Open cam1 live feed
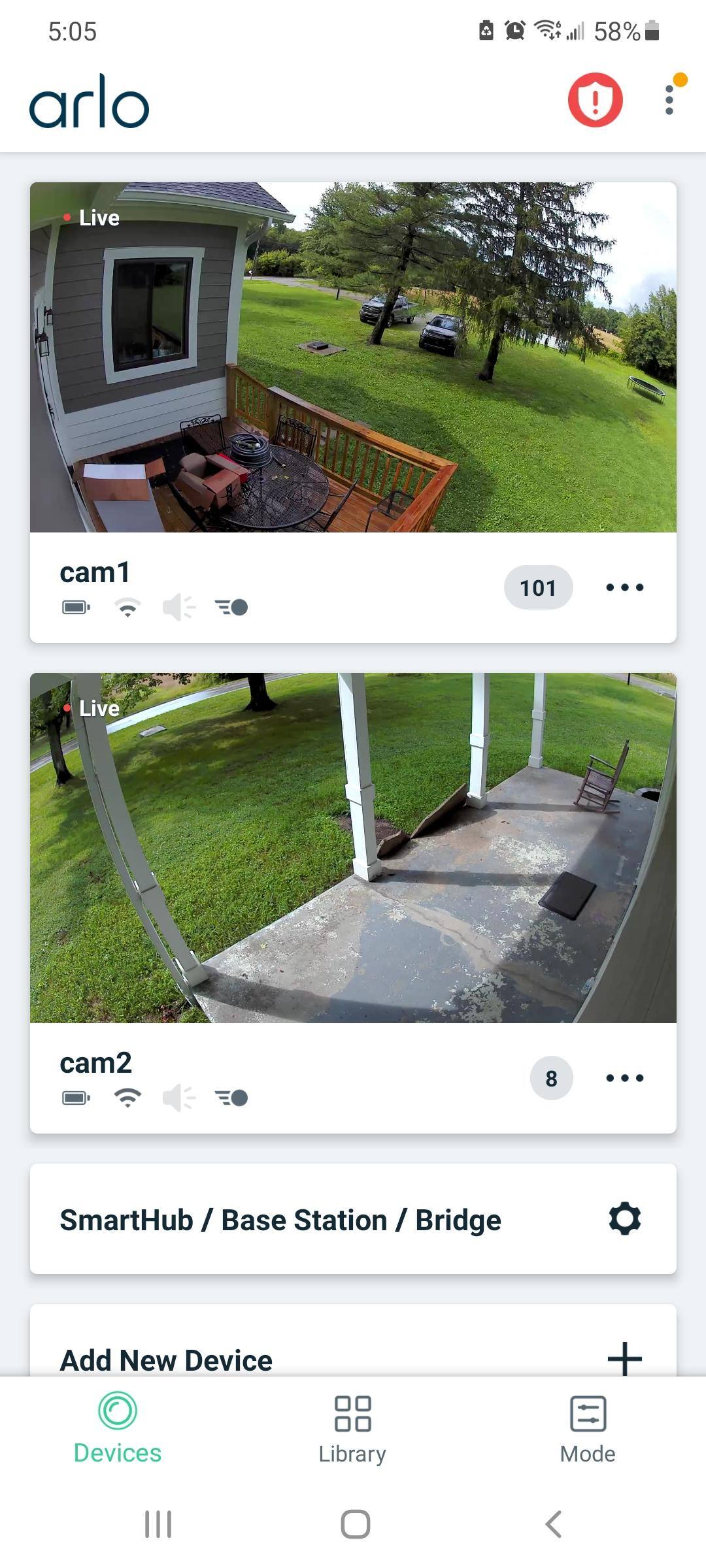The image size is (706, 1568). pyautogui.click(x=353, y=357)
